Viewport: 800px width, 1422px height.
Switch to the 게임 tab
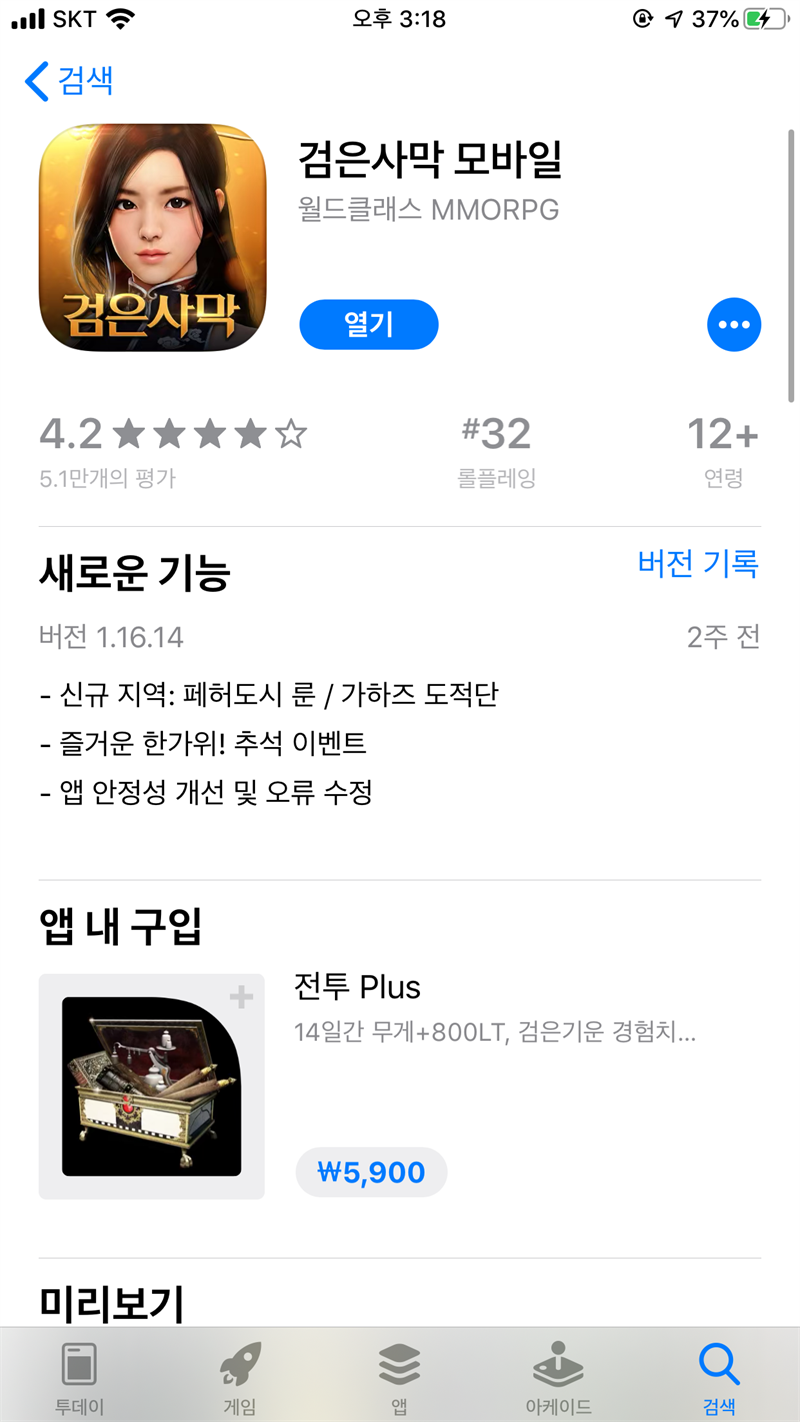pos(240,1379)
